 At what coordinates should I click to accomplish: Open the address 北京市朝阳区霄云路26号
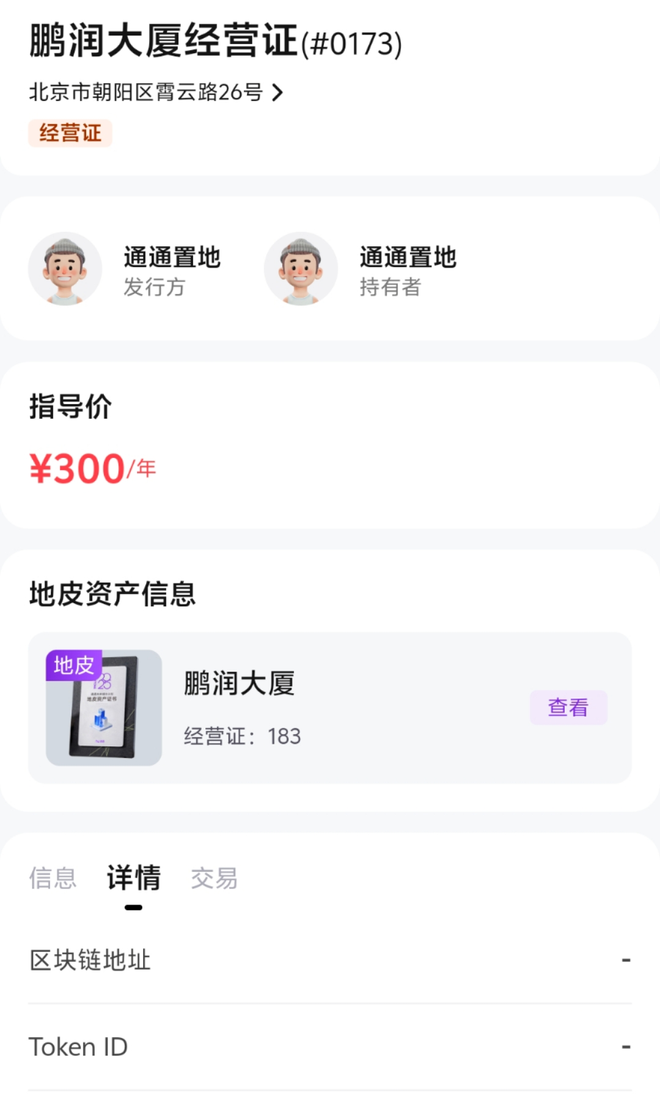(x=156, y=93)
